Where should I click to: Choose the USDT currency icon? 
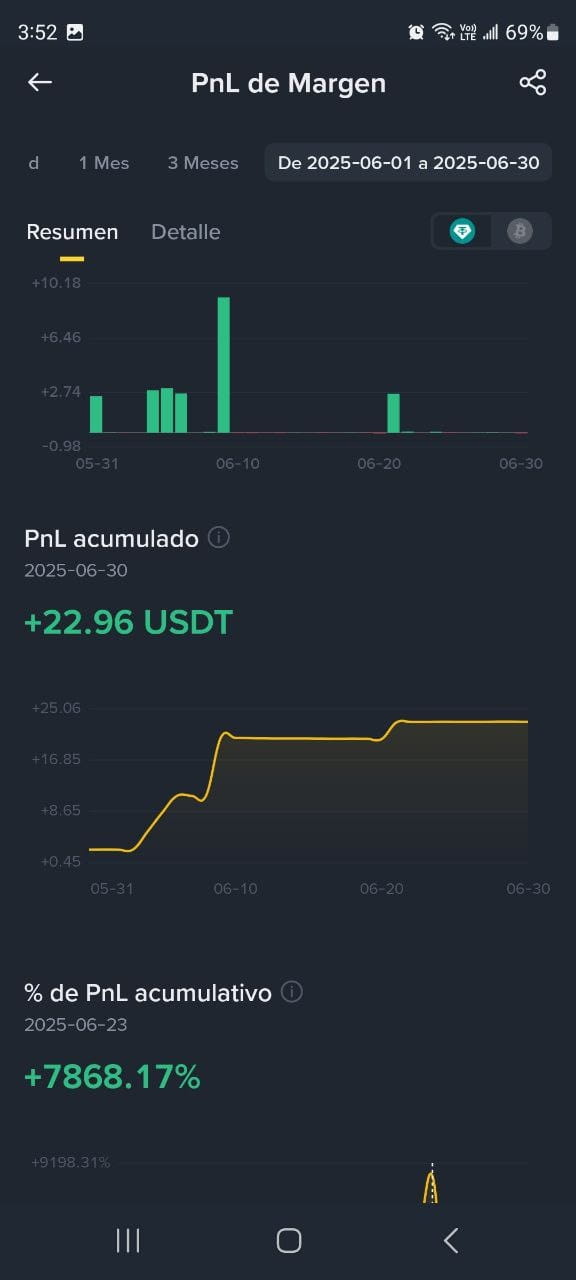(x=462, y=232)
